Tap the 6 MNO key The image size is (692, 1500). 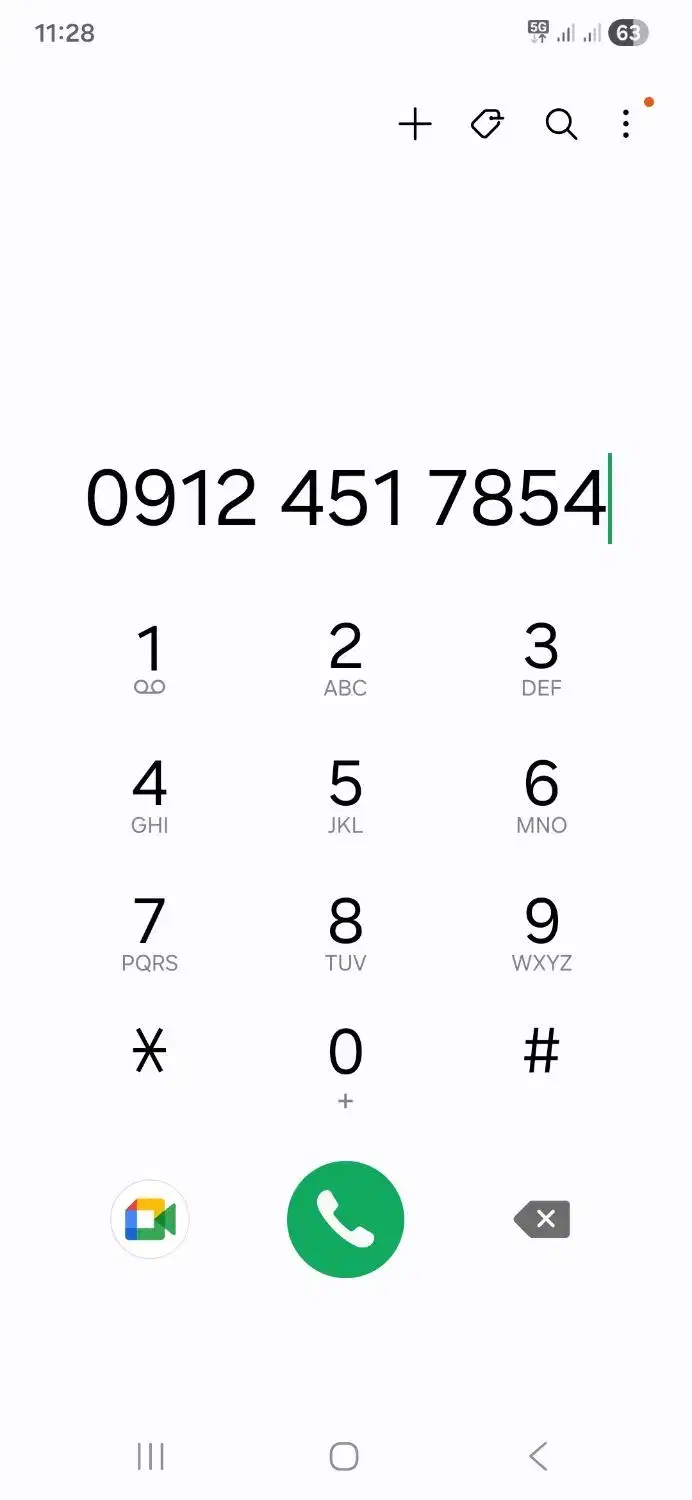[541, 795]
